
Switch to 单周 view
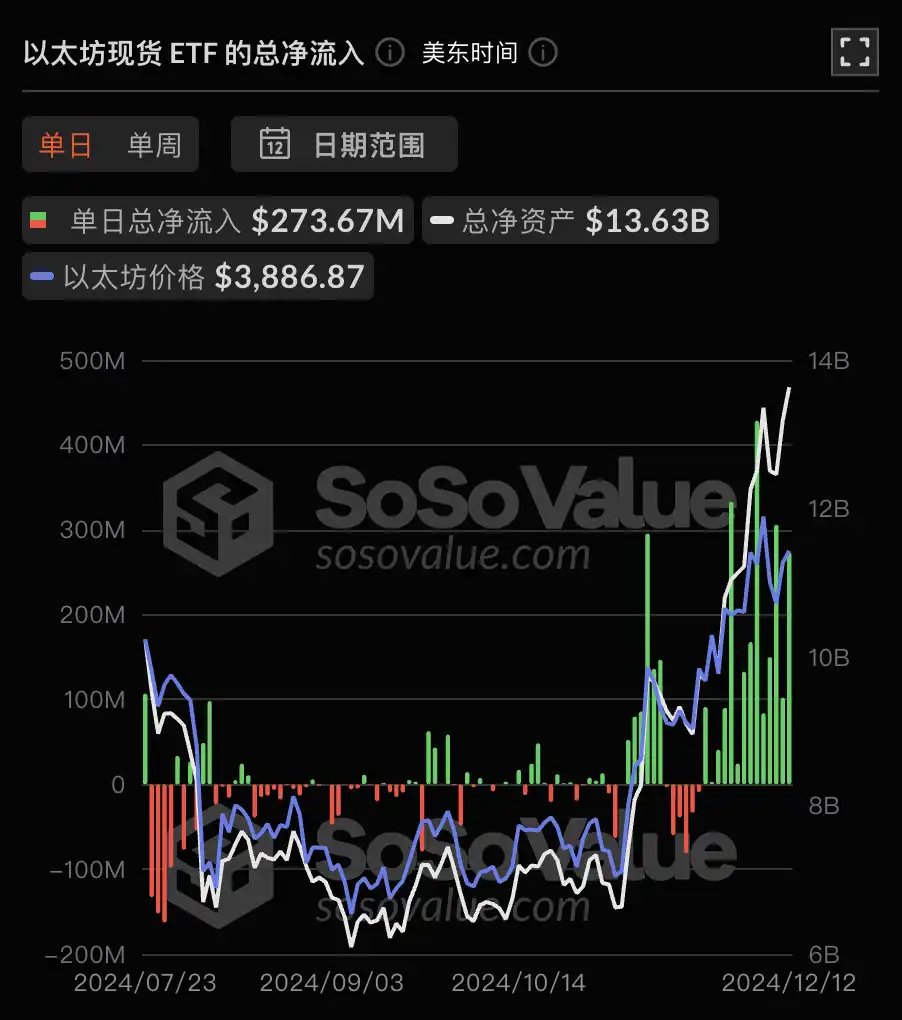pos(154,145)
